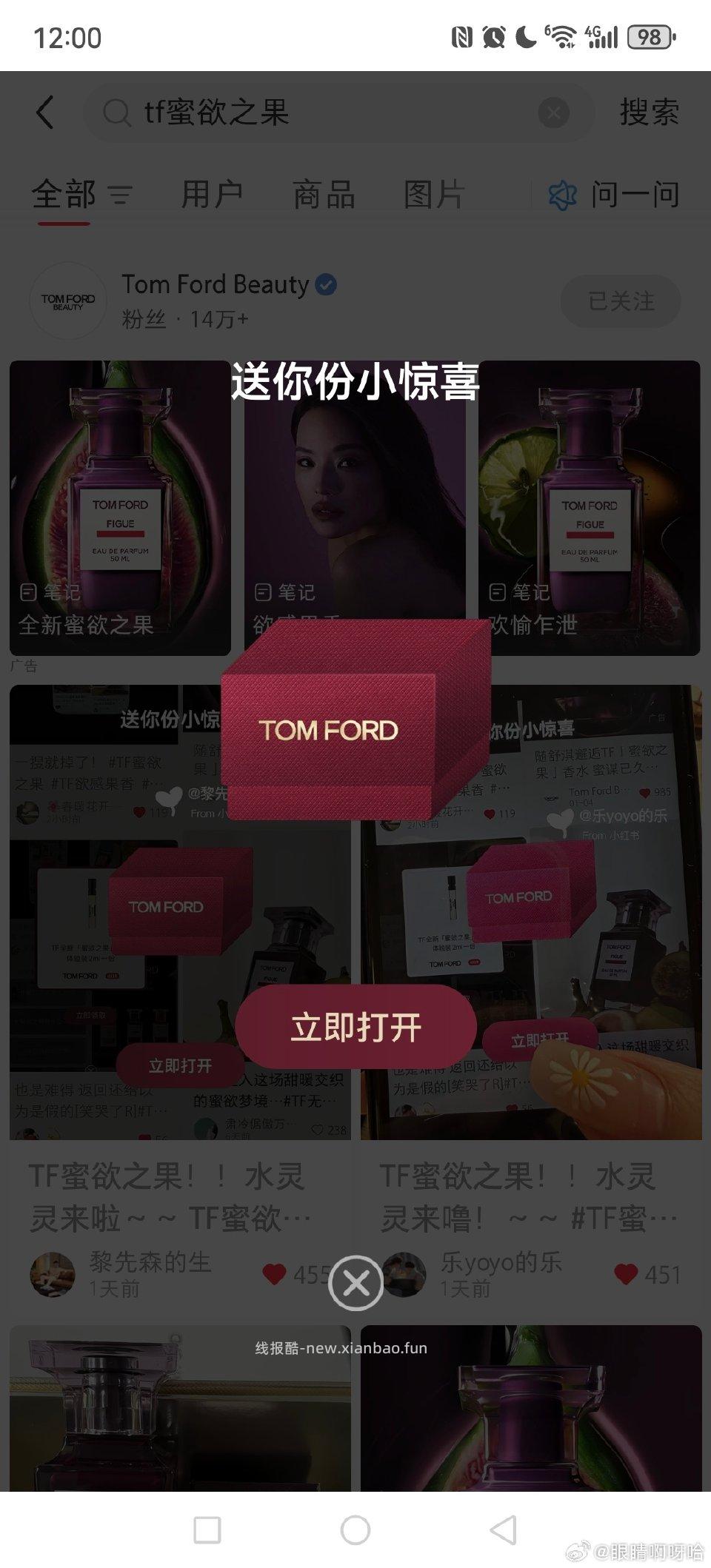Tap the 笔记 note icon on 全新蜜欲之果 card

(x=28, y=592)
